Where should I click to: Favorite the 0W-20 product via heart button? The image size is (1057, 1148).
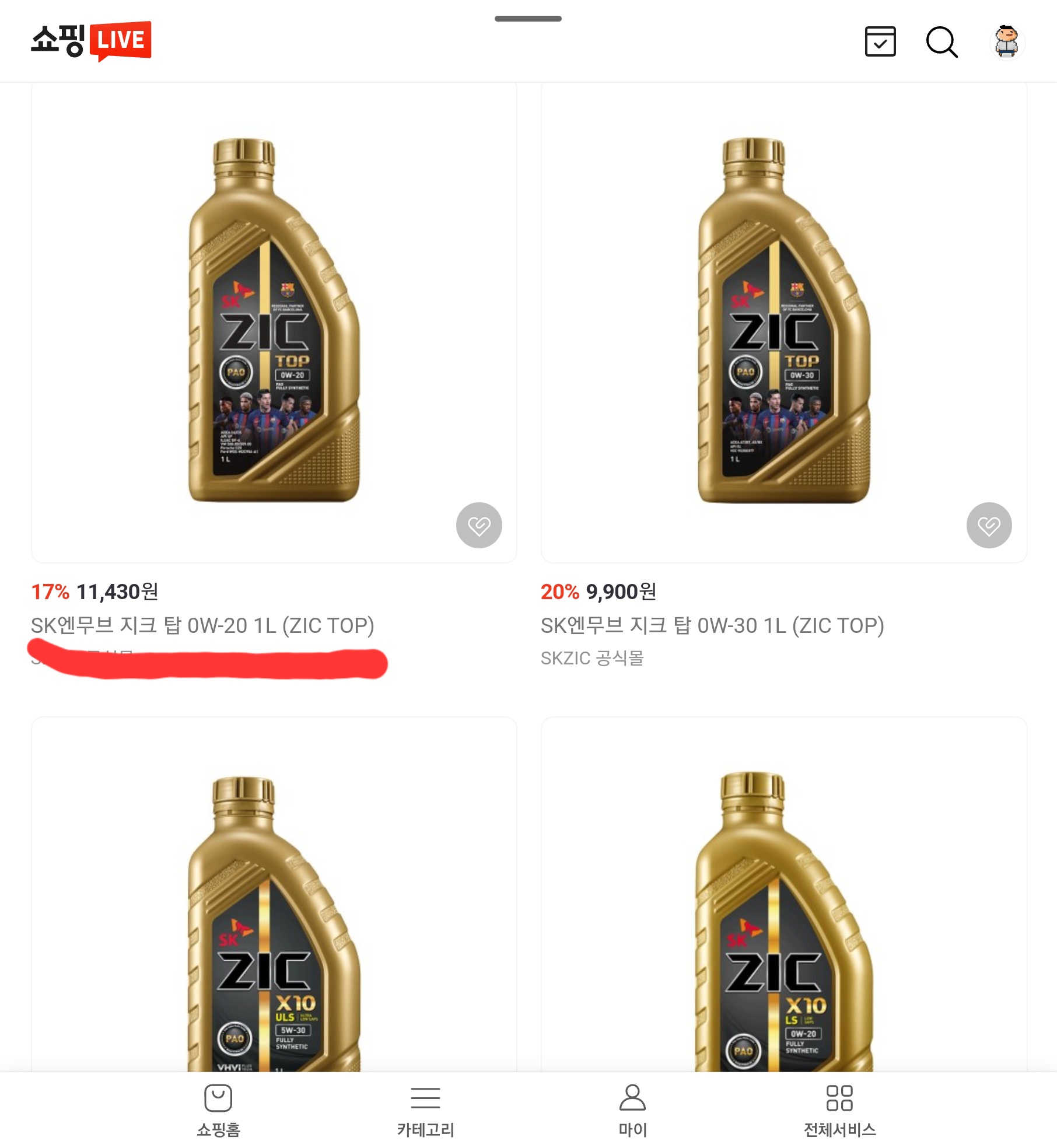480,526
